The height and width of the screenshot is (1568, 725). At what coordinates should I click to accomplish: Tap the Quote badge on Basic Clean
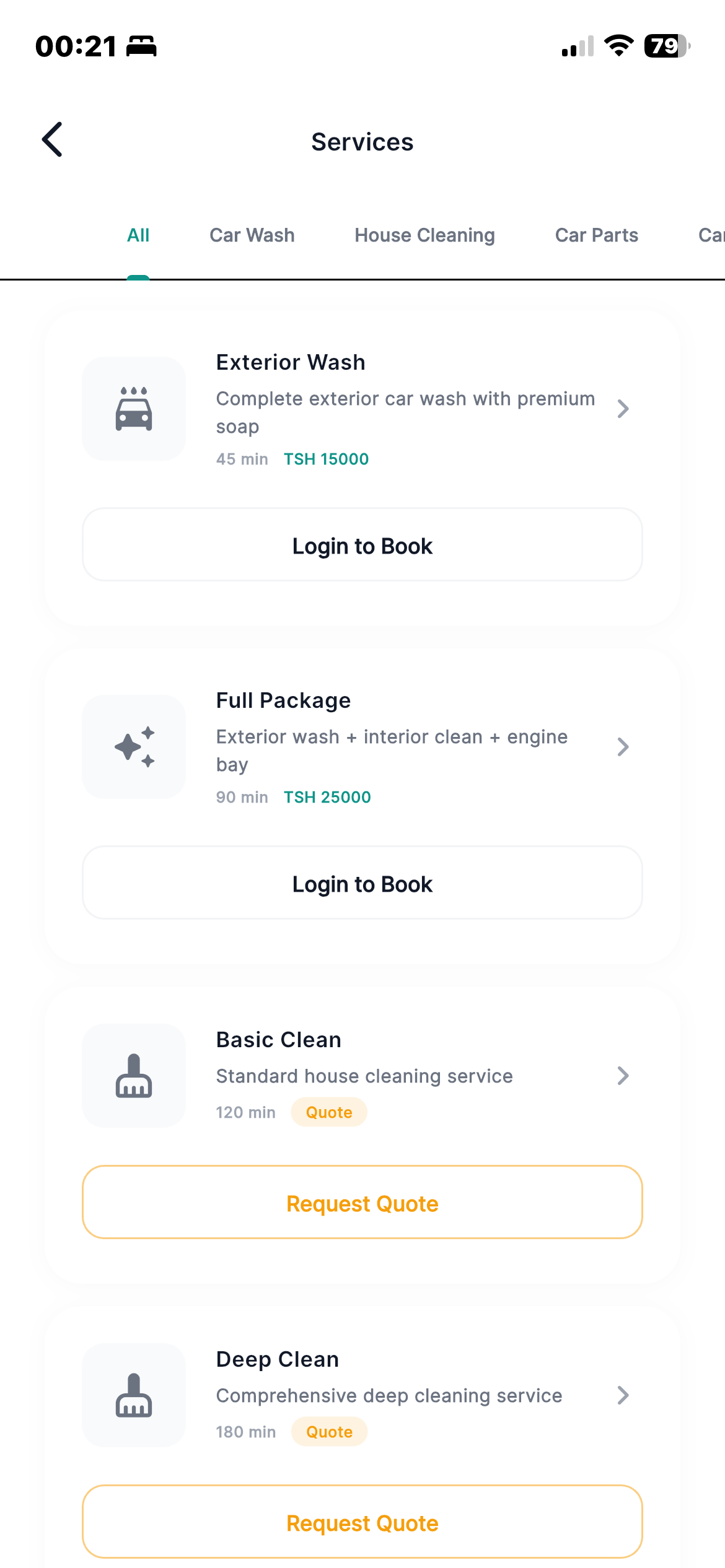[329, 1112]
